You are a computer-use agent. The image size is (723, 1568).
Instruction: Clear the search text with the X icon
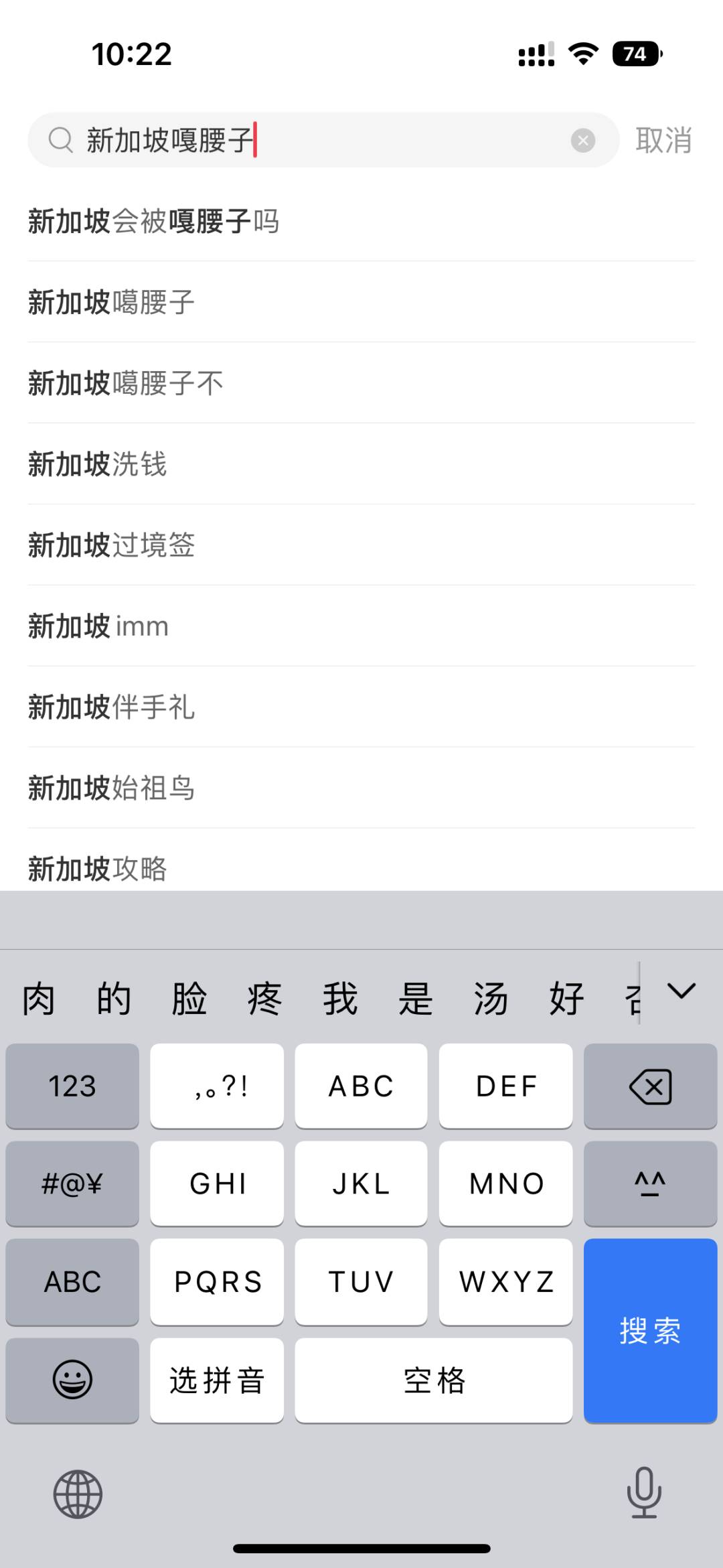tap(582, 141)
